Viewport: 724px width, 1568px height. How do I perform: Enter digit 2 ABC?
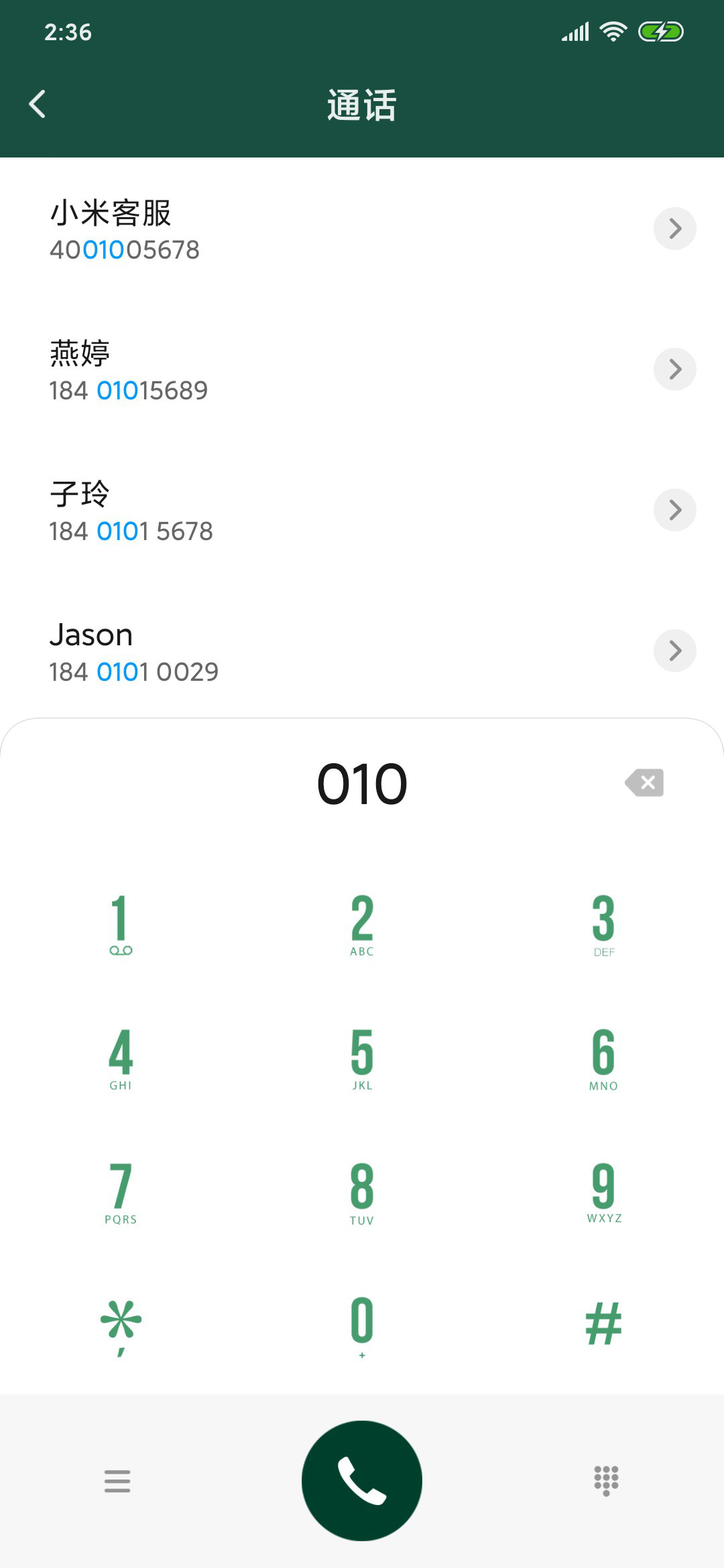point(362,925)
